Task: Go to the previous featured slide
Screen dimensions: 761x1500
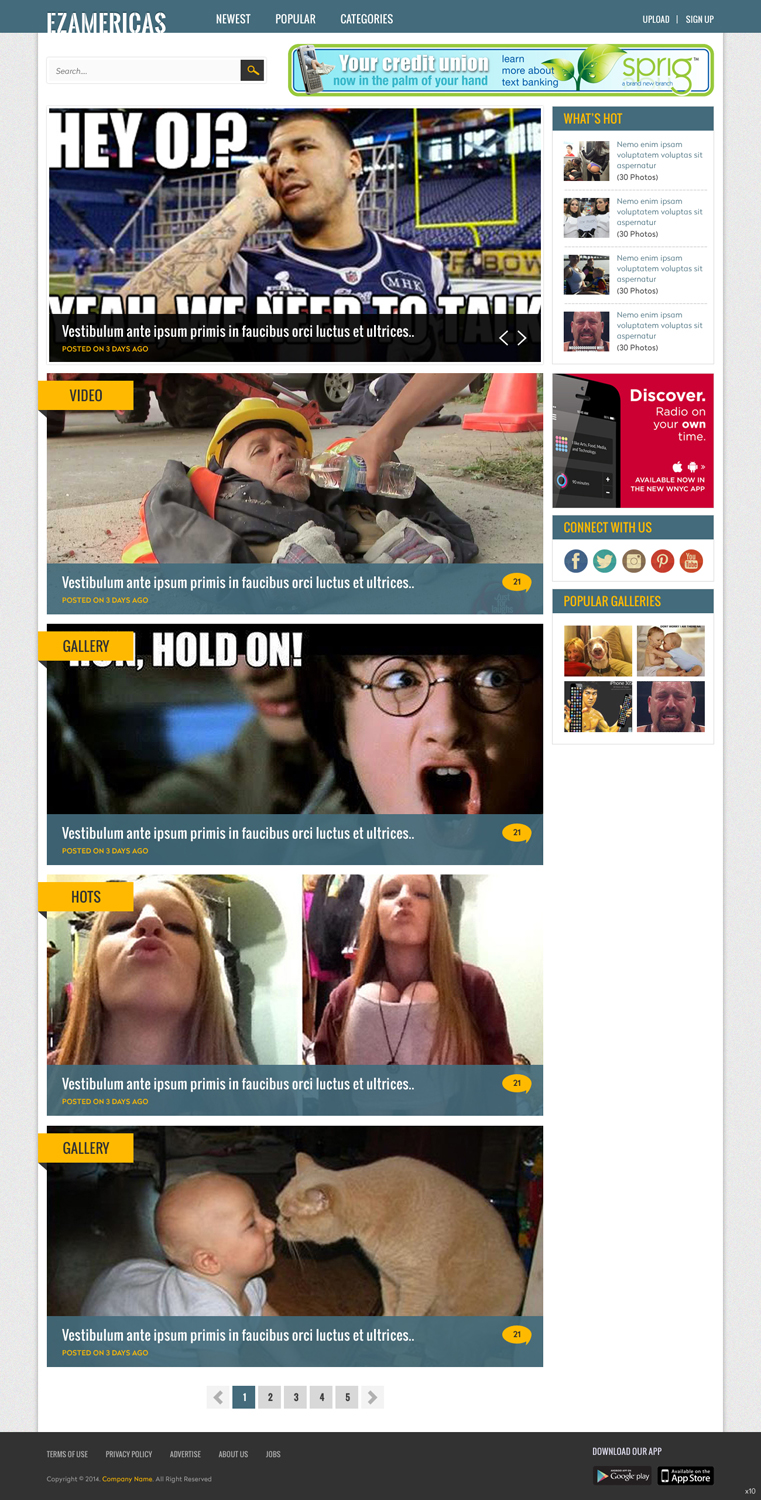Action: click(x=504, y=338)
